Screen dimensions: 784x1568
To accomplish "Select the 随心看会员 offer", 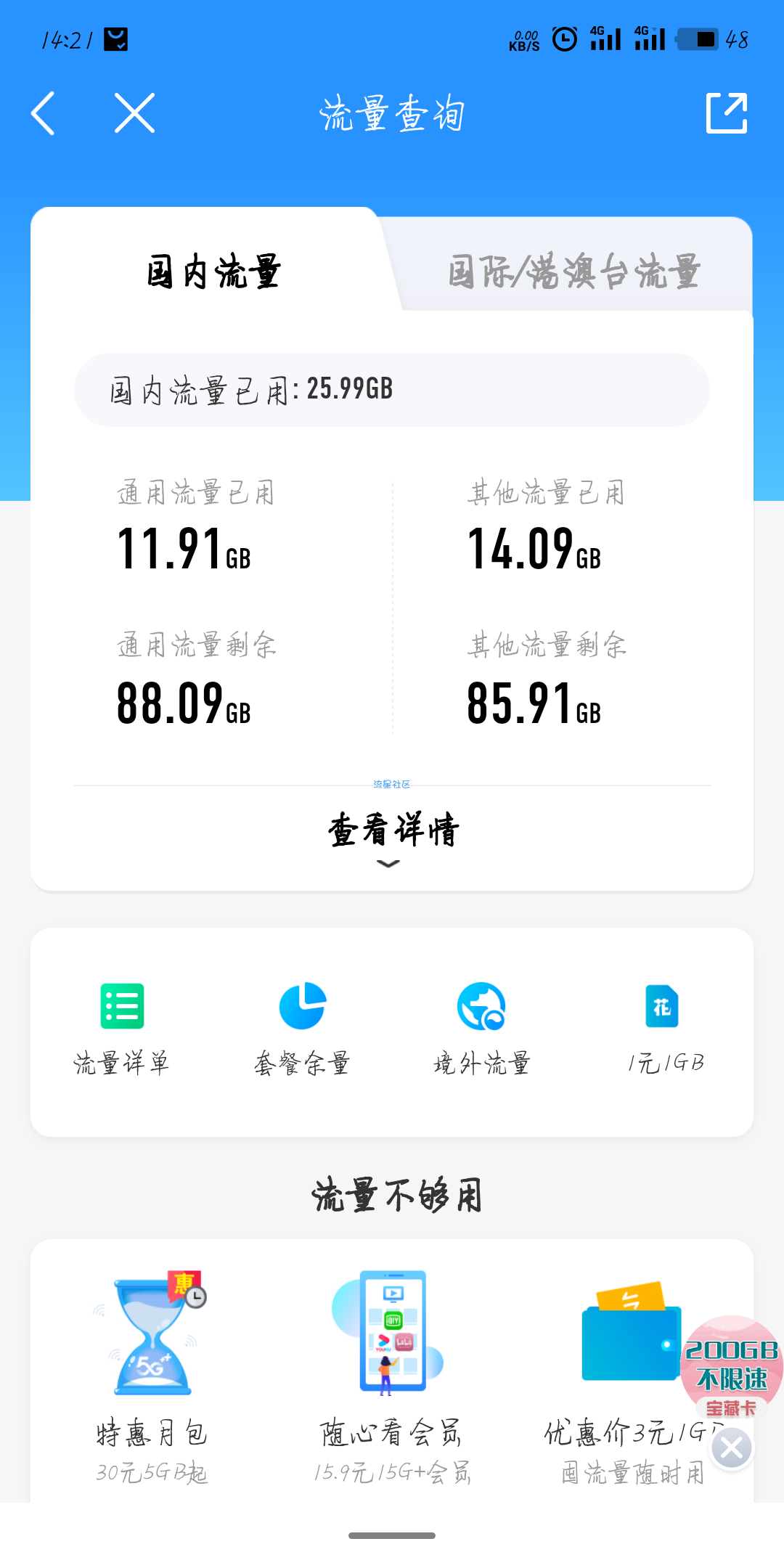I will click(392, 1372).
